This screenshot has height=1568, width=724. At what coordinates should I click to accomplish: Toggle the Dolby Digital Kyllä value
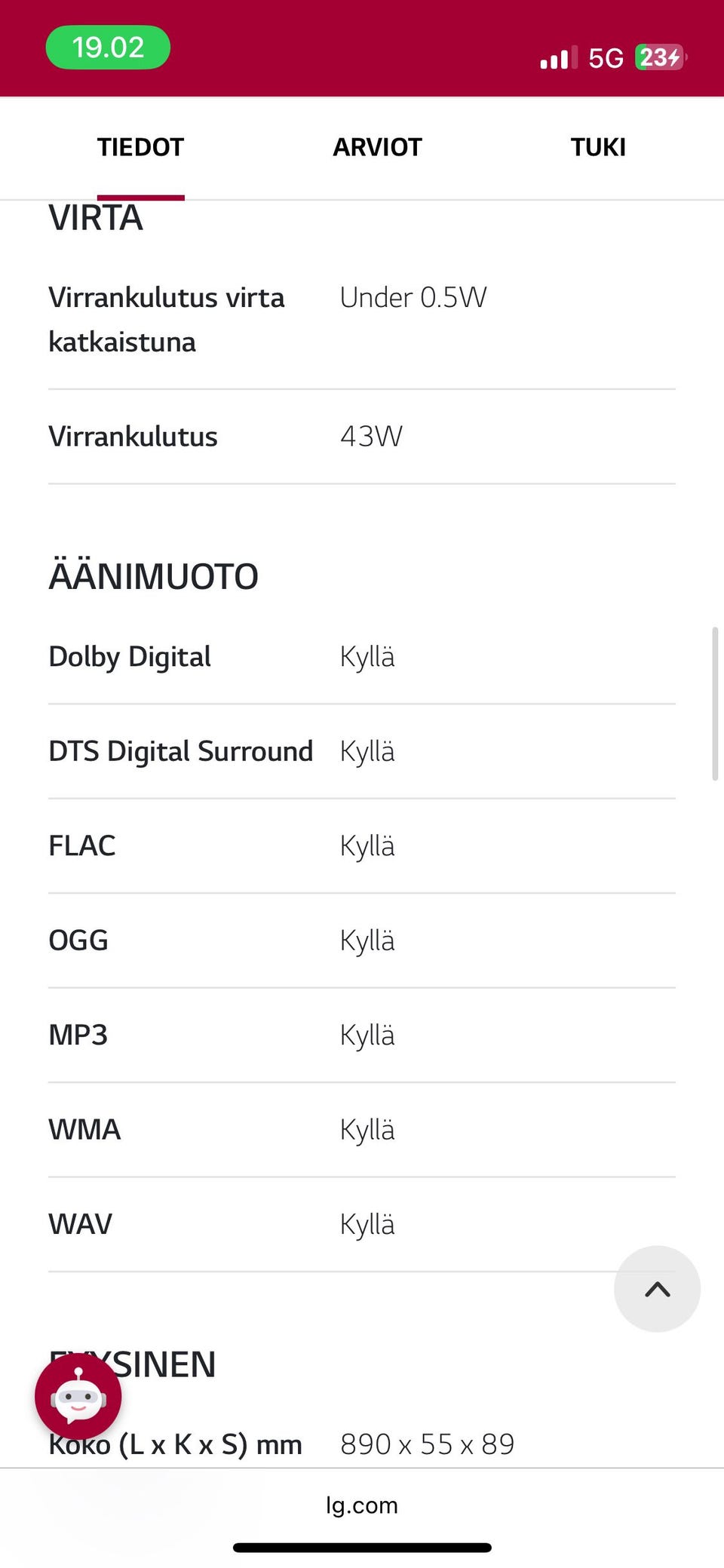(367, 656)
